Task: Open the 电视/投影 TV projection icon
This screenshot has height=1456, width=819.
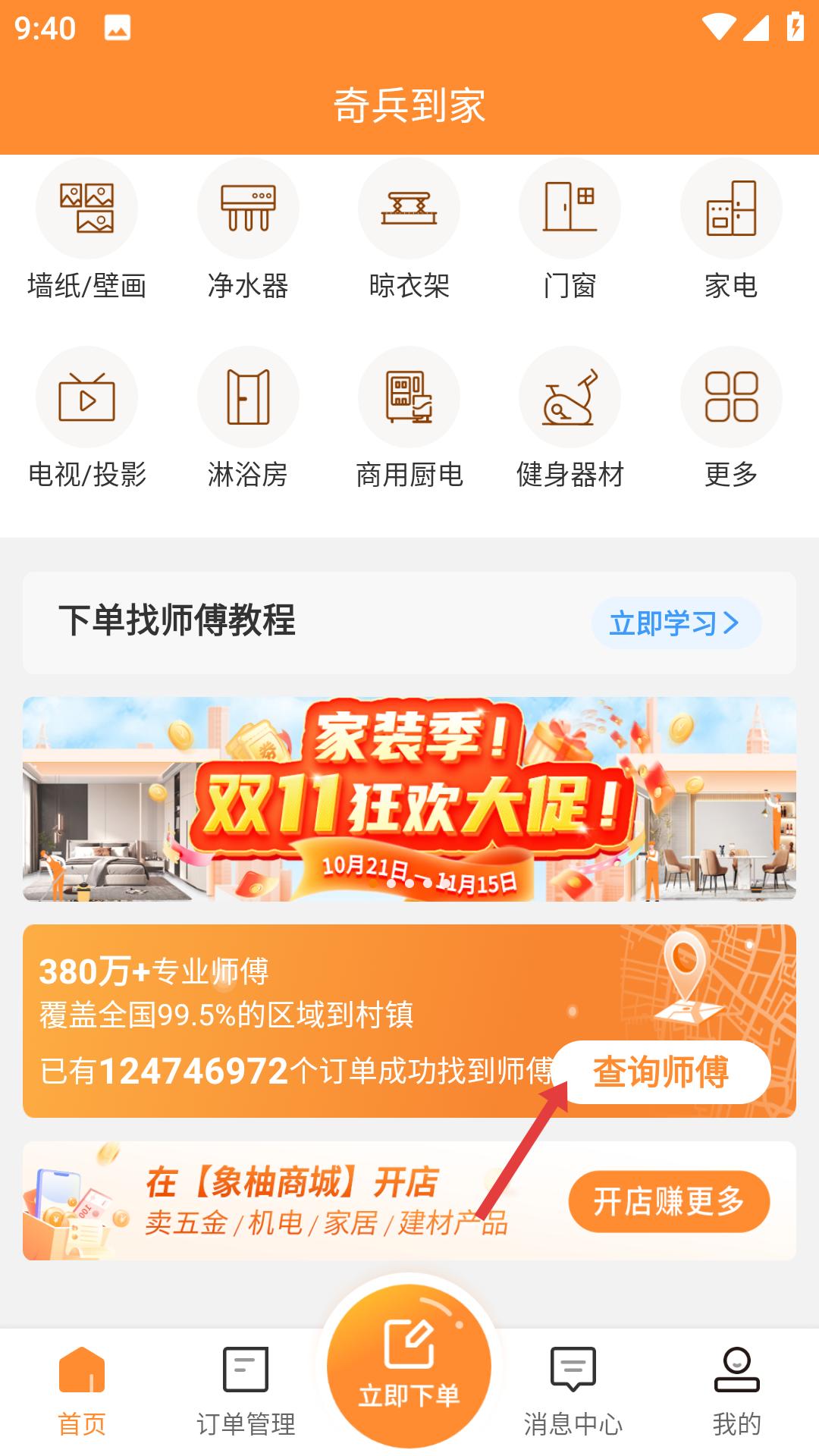Action: point(86,396)
